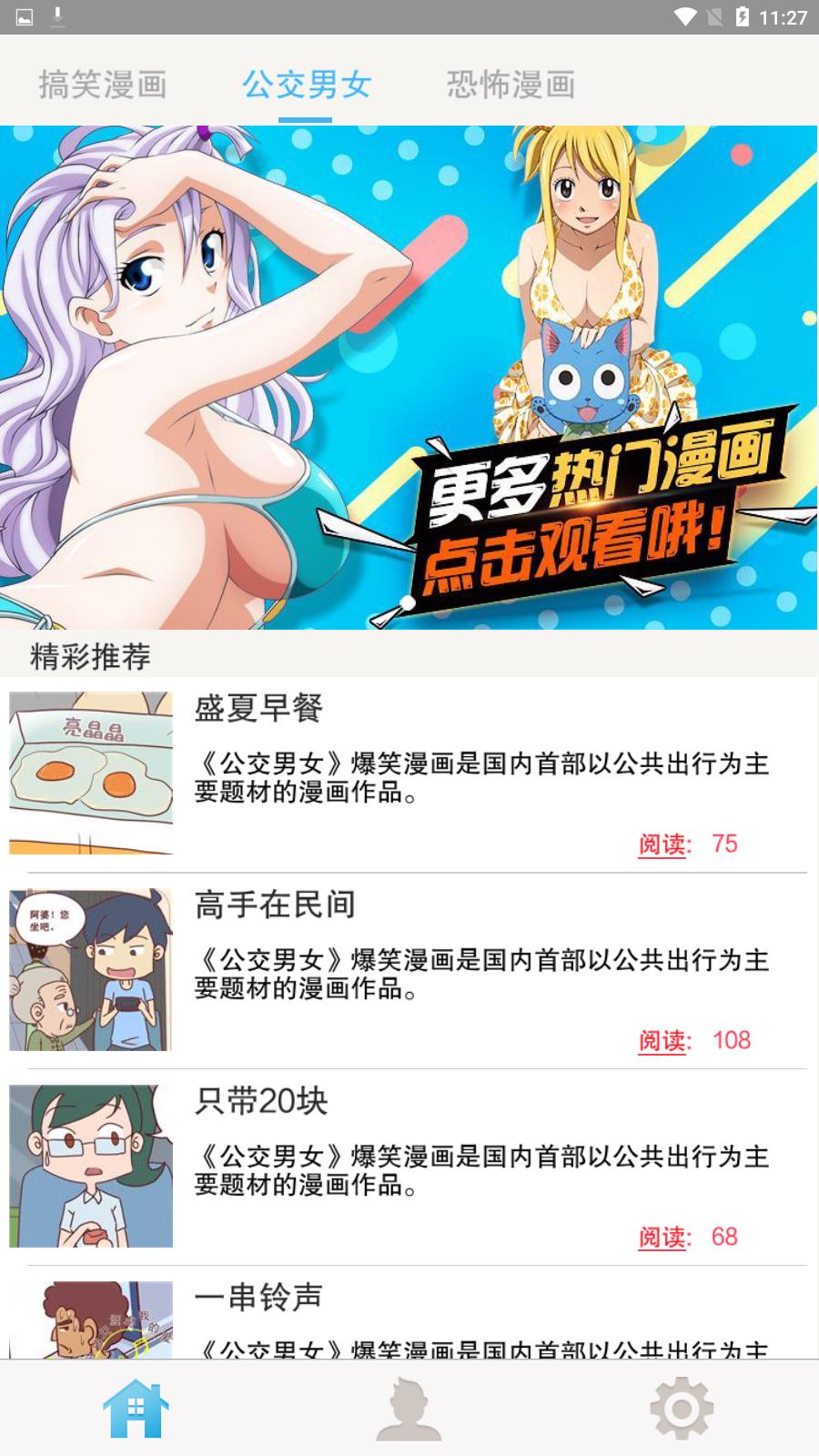Image resolution: width=819 pixels, height=1456 pixels.
Task: Open the settings gear in the bottom bar
Action: [682, 1409]
